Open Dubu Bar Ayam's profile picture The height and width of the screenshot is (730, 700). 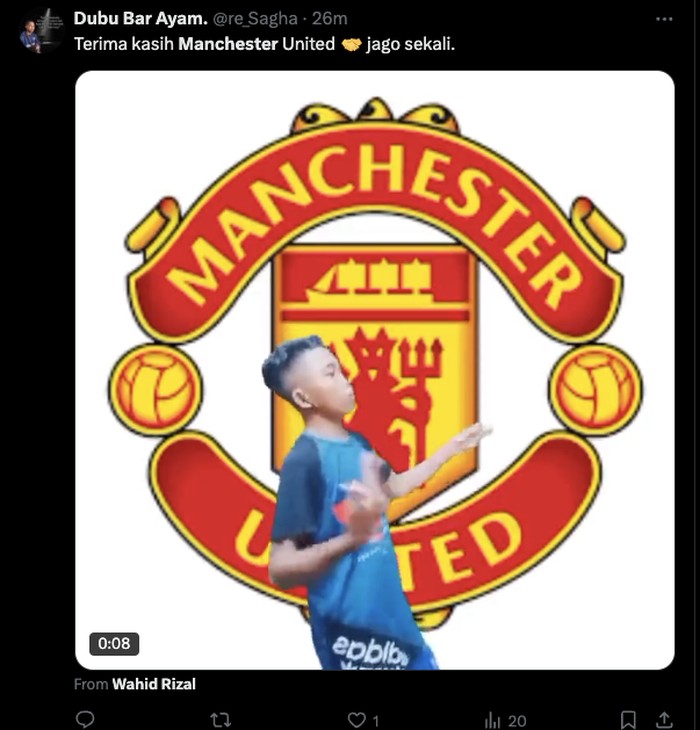(40, 30)
